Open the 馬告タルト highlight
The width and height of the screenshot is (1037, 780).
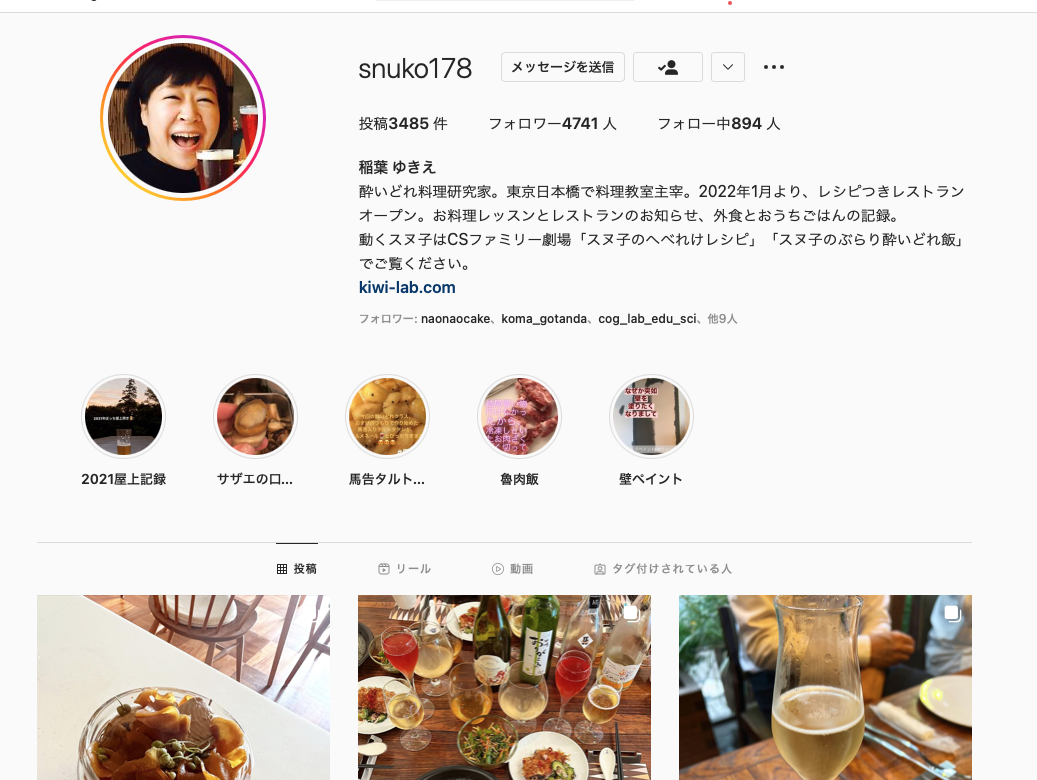387,417
